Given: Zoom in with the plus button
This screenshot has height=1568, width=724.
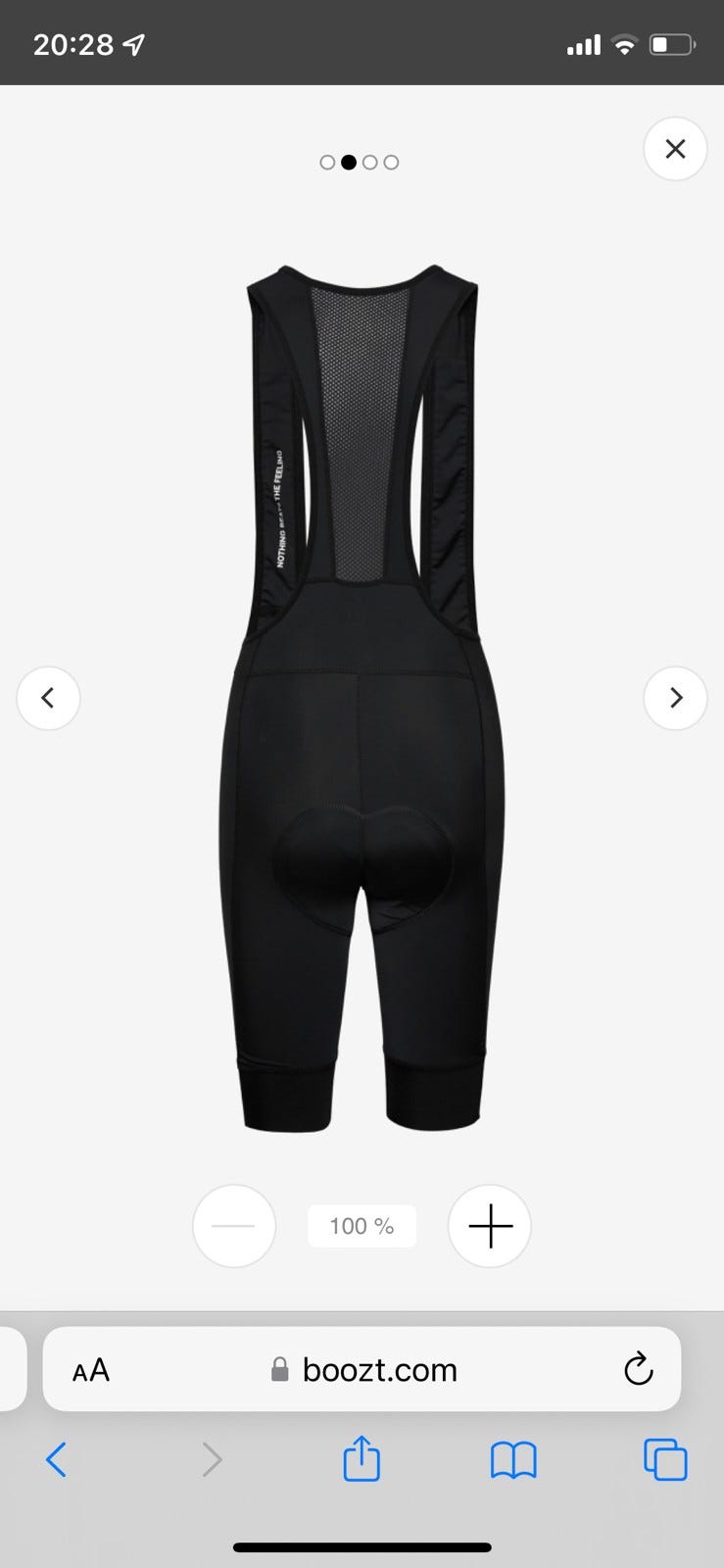Looking at the screenshot, I should tap(490, 1226).
